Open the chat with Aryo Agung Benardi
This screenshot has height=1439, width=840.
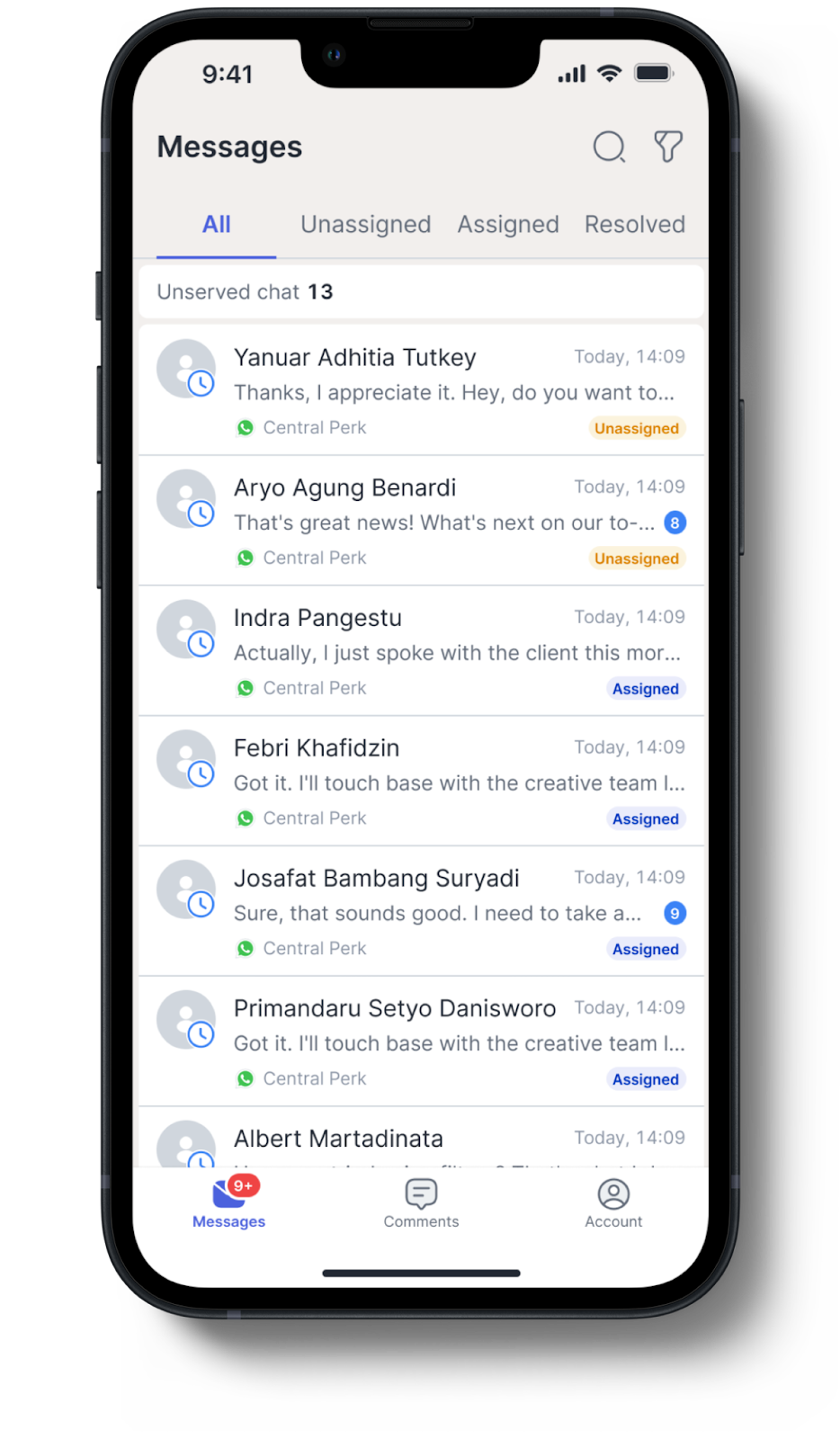point(421,522)
